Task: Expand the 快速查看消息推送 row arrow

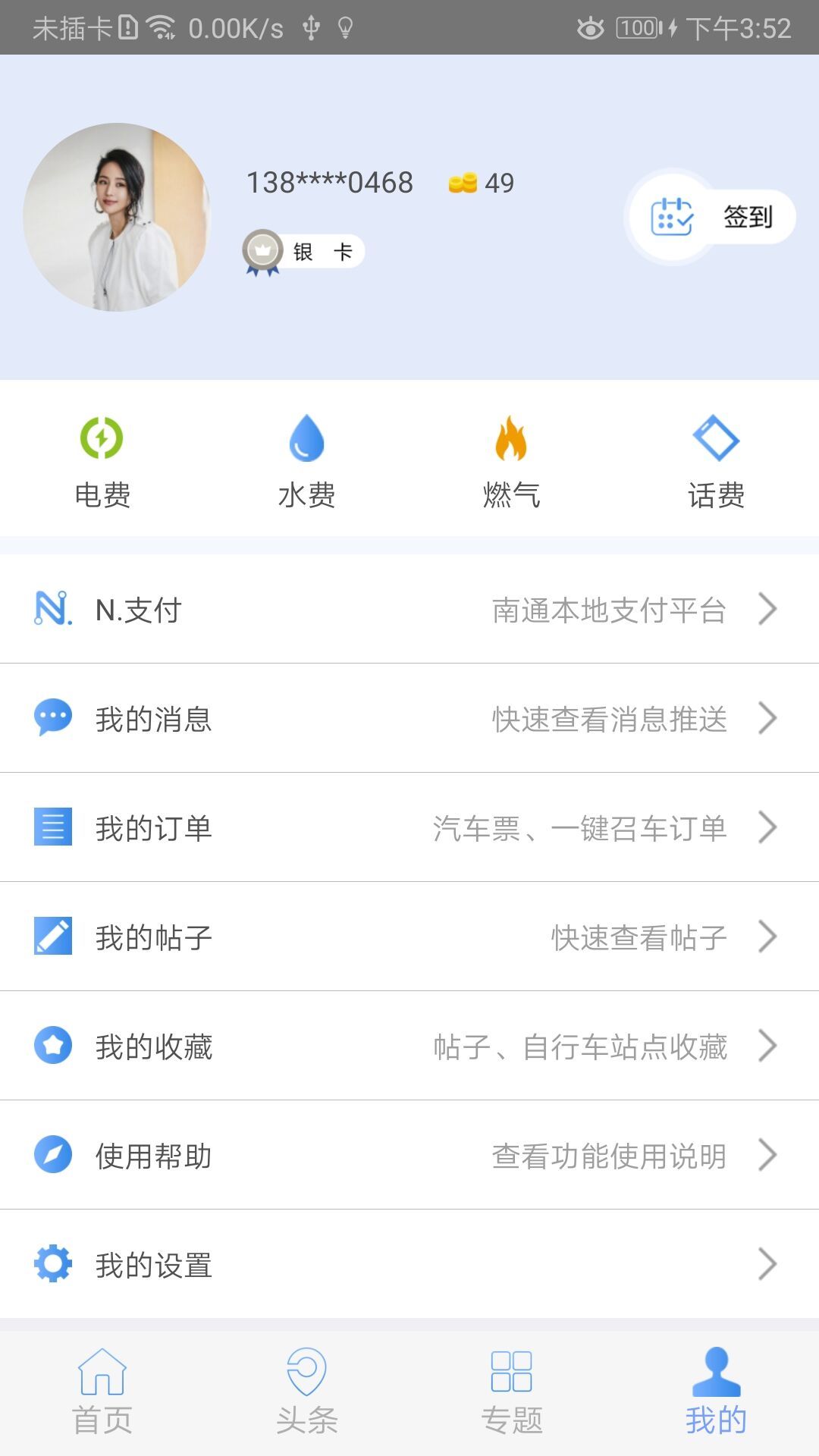Action: (770, 718)
